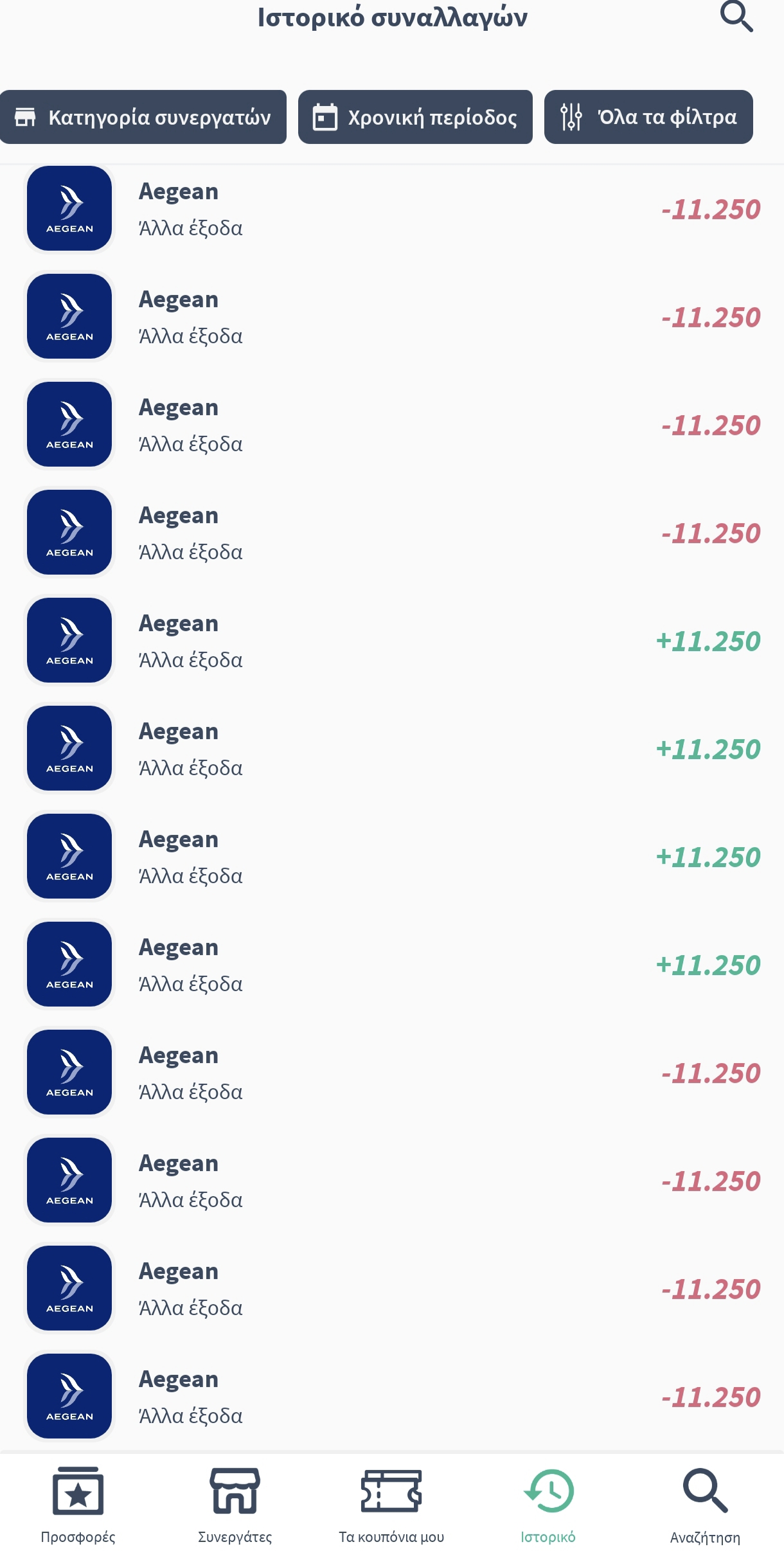Open Όλα τα φίλτρα
Viewport: 784px width, 1551px height.
click(648, 117)
